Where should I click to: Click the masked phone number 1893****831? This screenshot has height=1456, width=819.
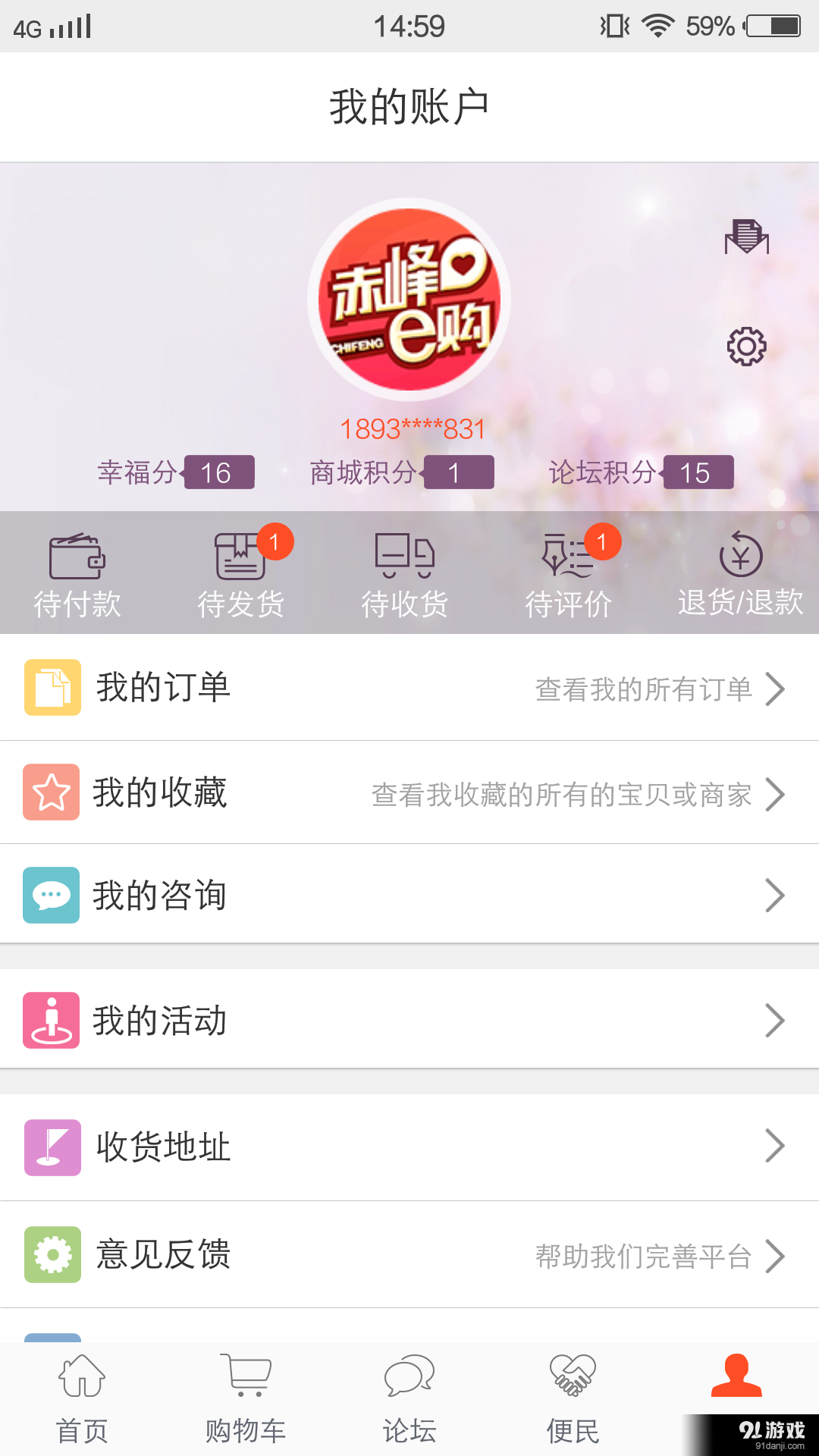(x=409, y=429)
